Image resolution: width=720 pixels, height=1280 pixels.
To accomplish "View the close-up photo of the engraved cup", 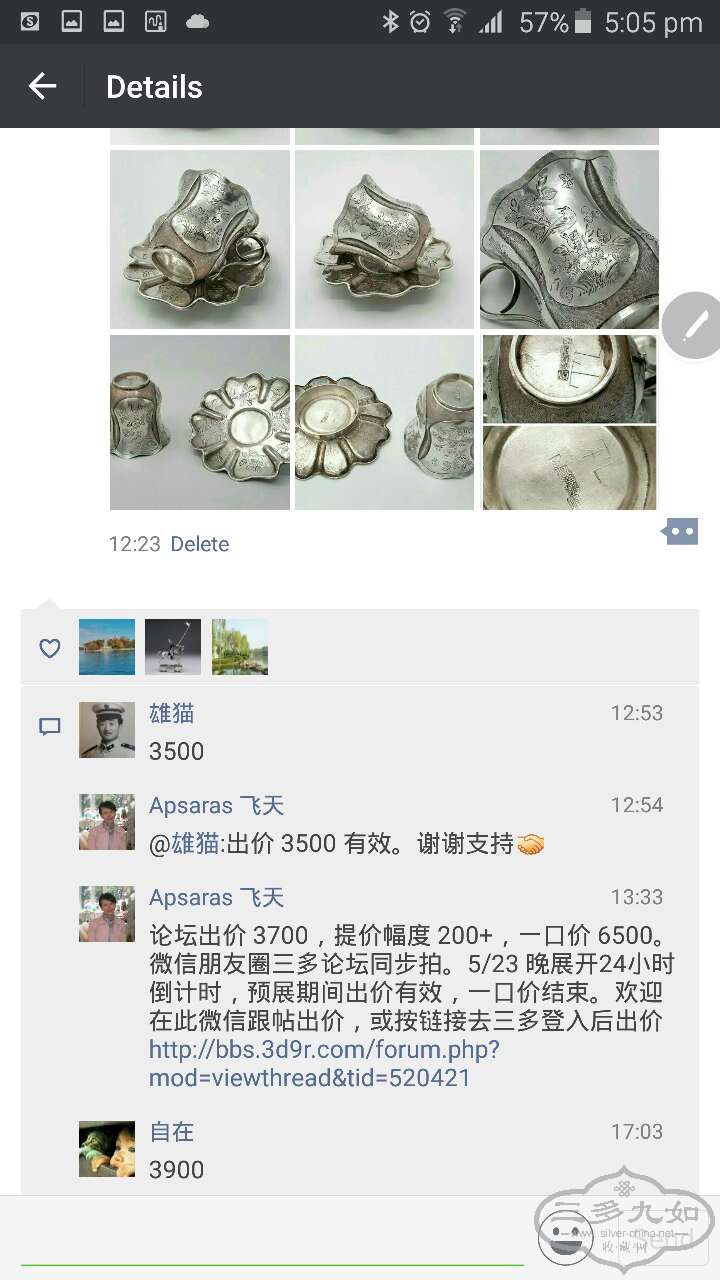I will point(569,239).
